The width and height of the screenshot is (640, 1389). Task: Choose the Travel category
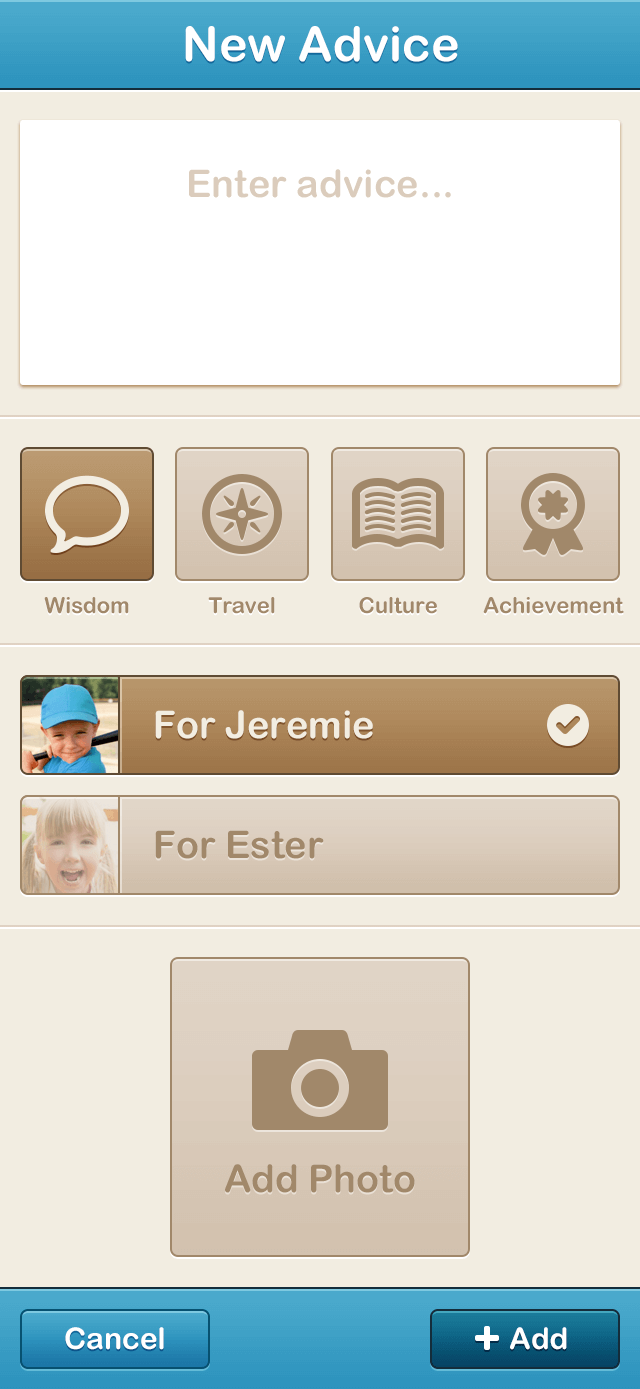[x=242, y=514]
